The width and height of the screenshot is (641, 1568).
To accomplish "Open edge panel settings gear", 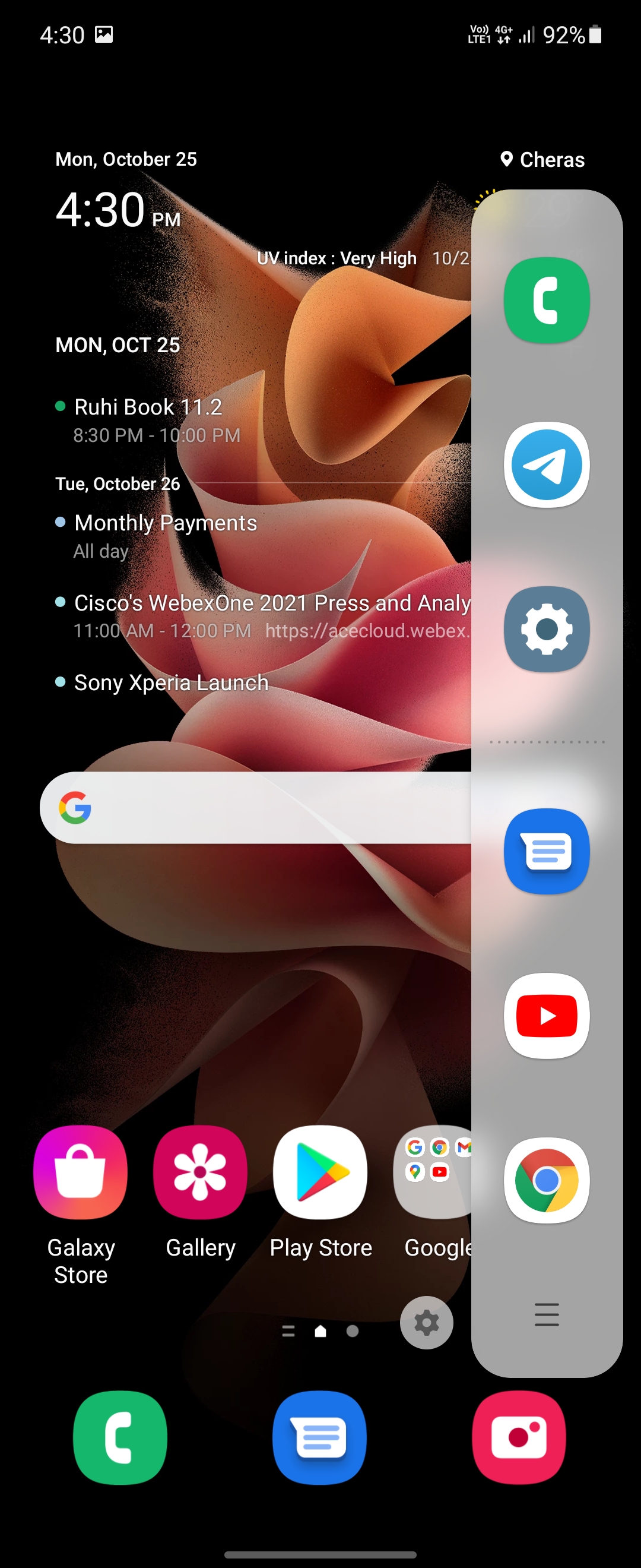I will point(426,1323).
